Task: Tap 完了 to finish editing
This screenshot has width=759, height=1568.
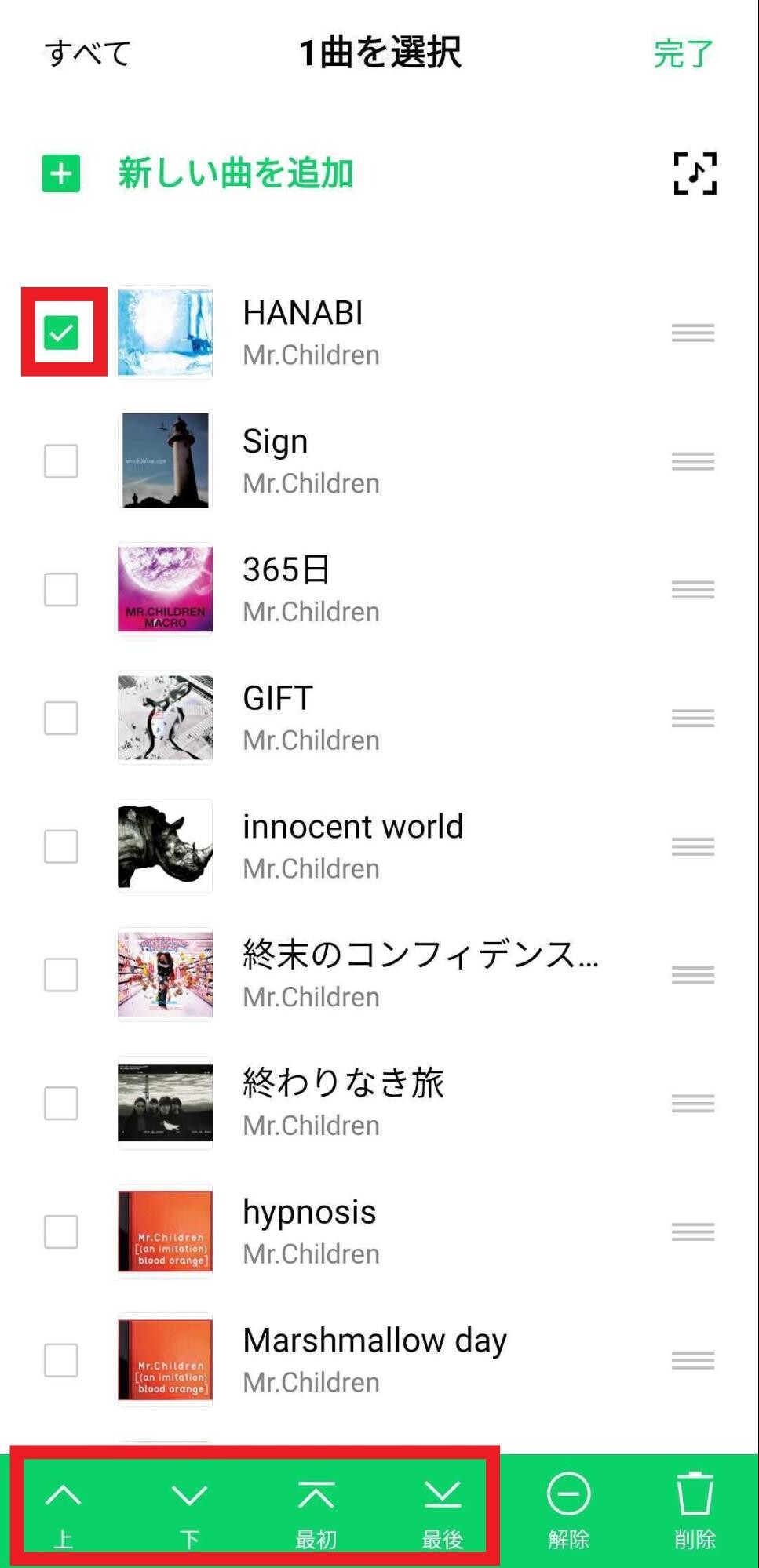Action: click(684, 52)
